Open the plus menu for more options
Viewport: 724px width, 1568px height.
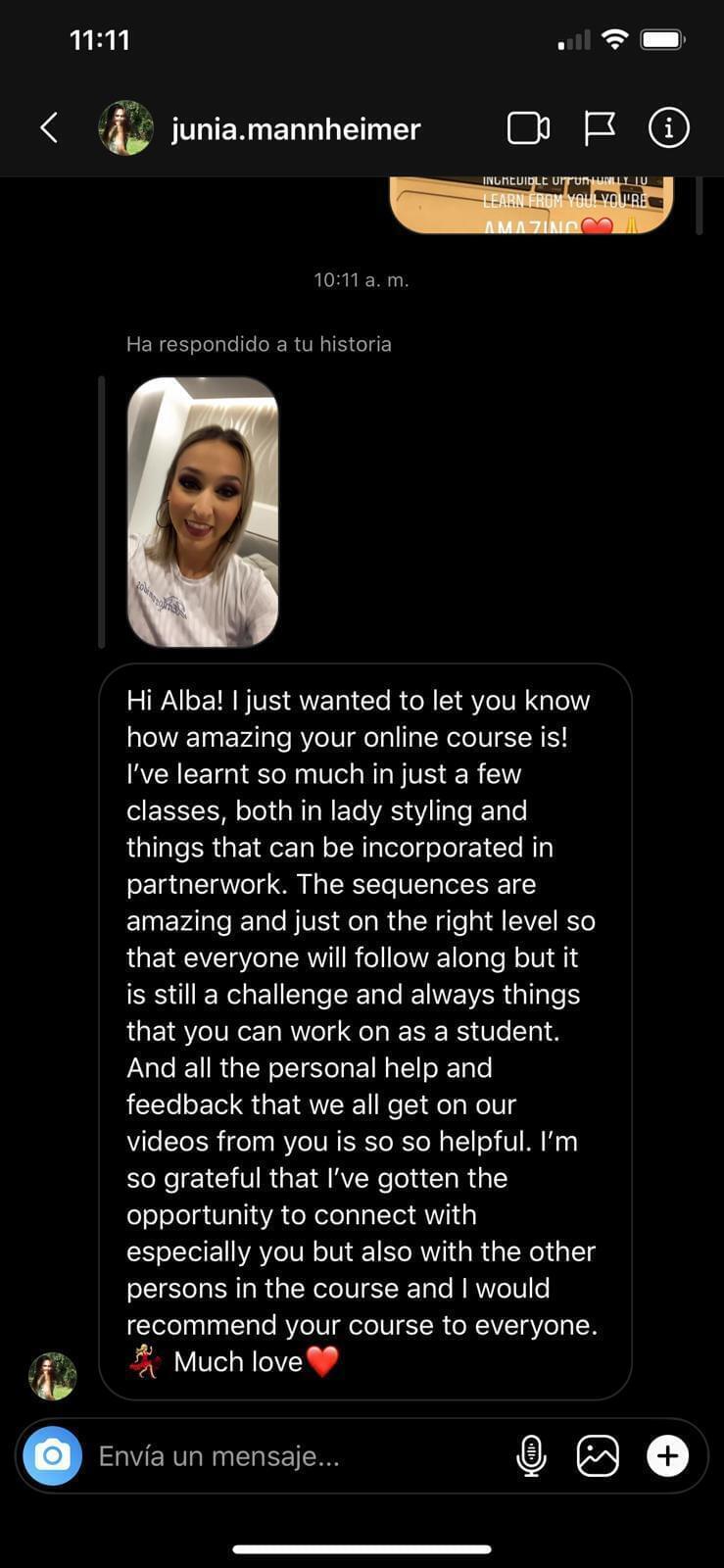[667, 1455]
